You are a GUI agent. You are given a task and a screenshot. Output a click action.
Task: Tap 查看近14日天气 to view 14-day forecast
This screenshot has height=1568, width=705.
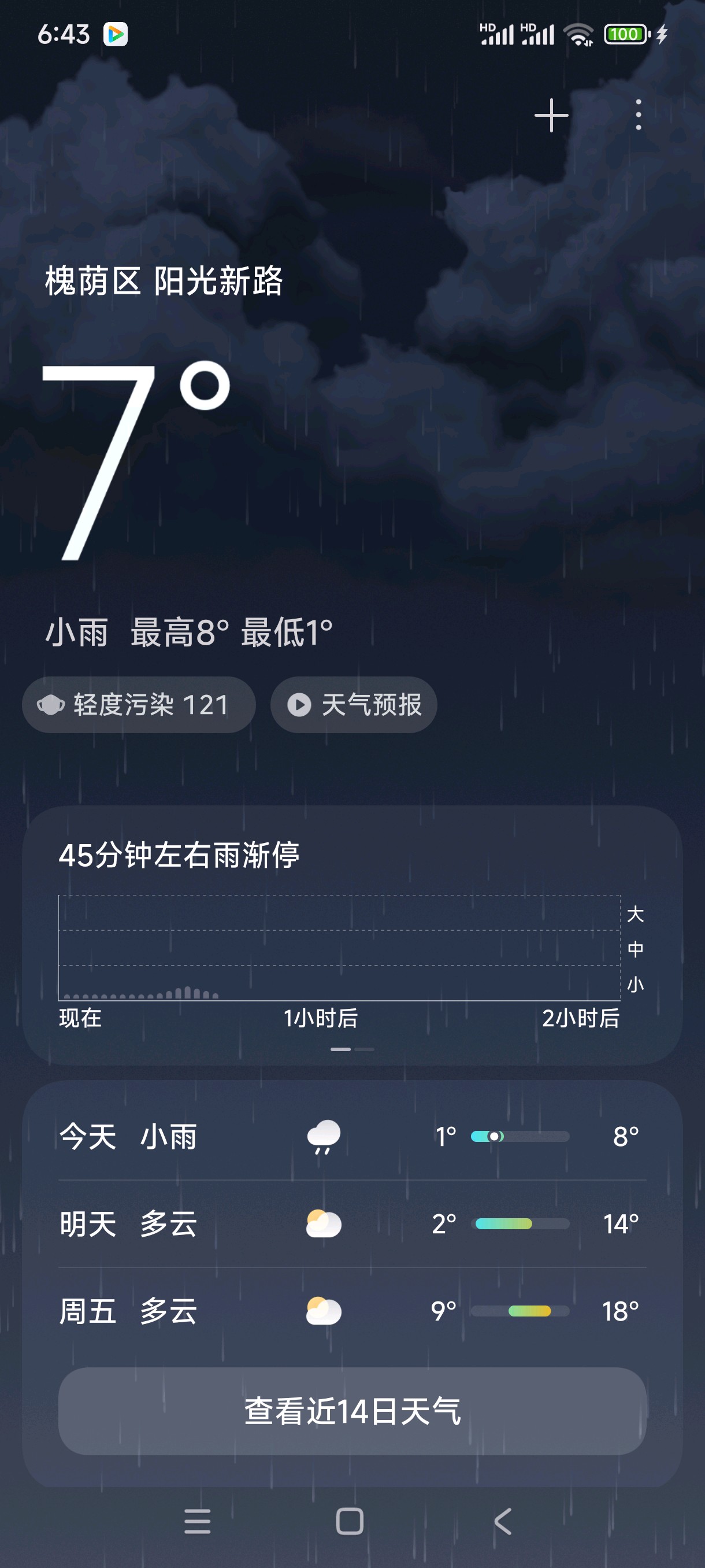click(352, 1411)
